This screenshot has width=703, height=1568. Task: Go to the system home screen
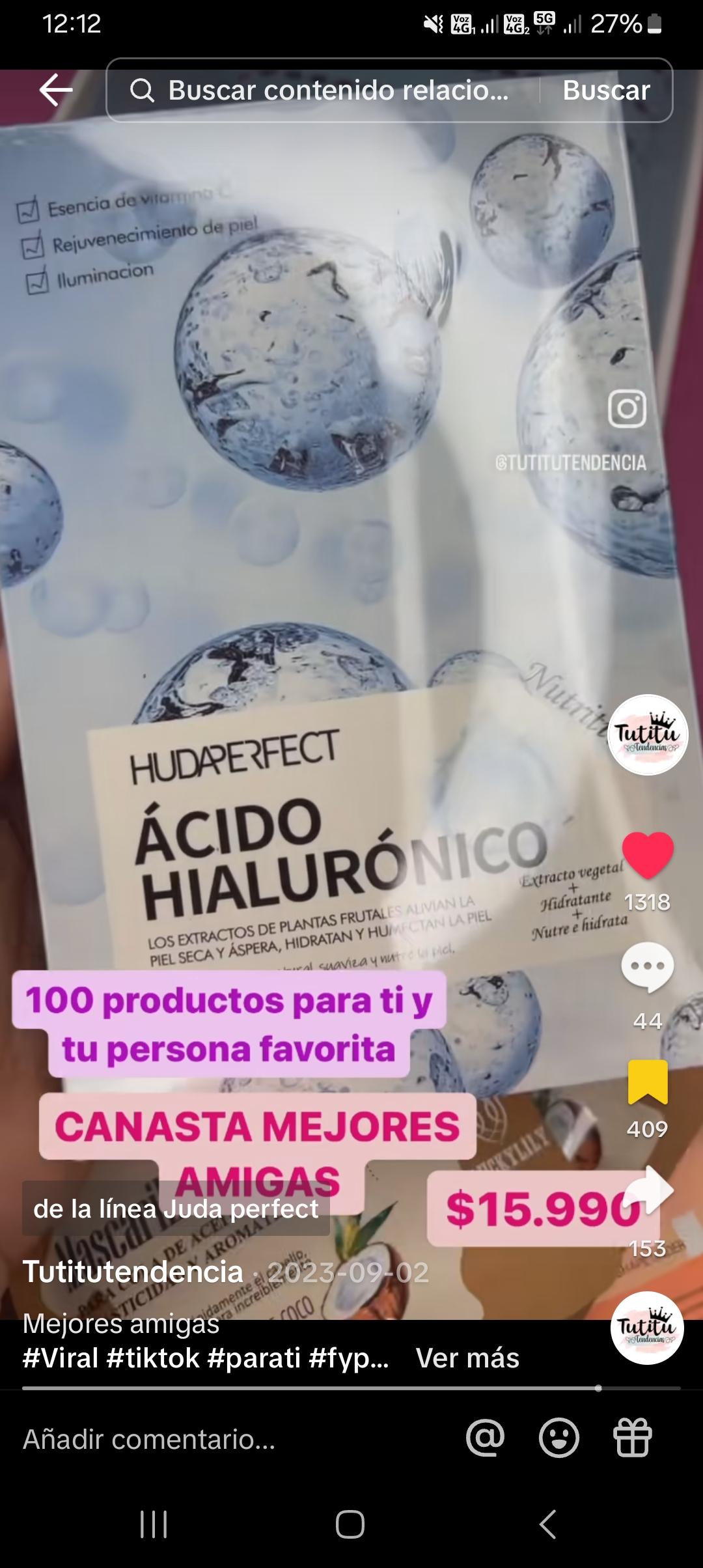[x=350, y=1524]
